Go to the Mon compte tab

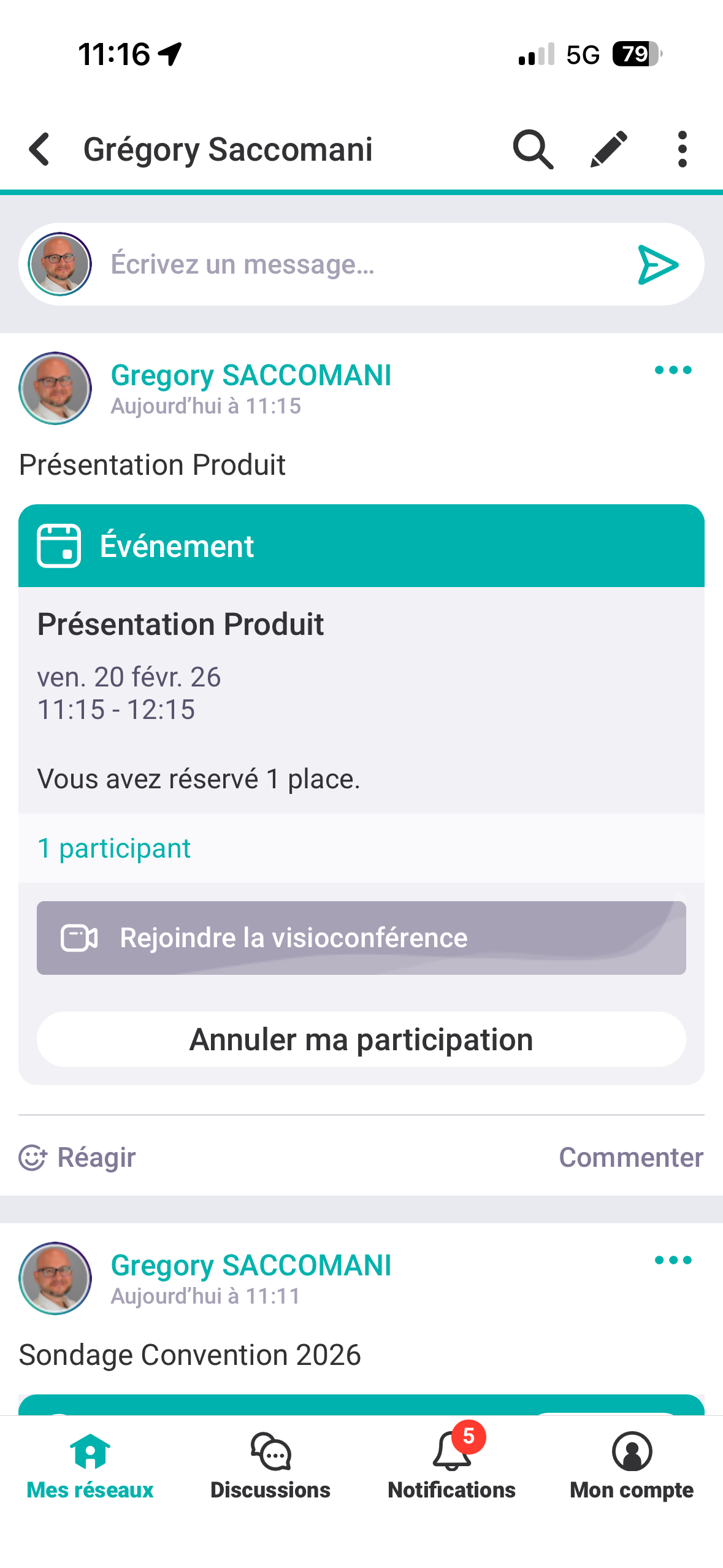632,1465
